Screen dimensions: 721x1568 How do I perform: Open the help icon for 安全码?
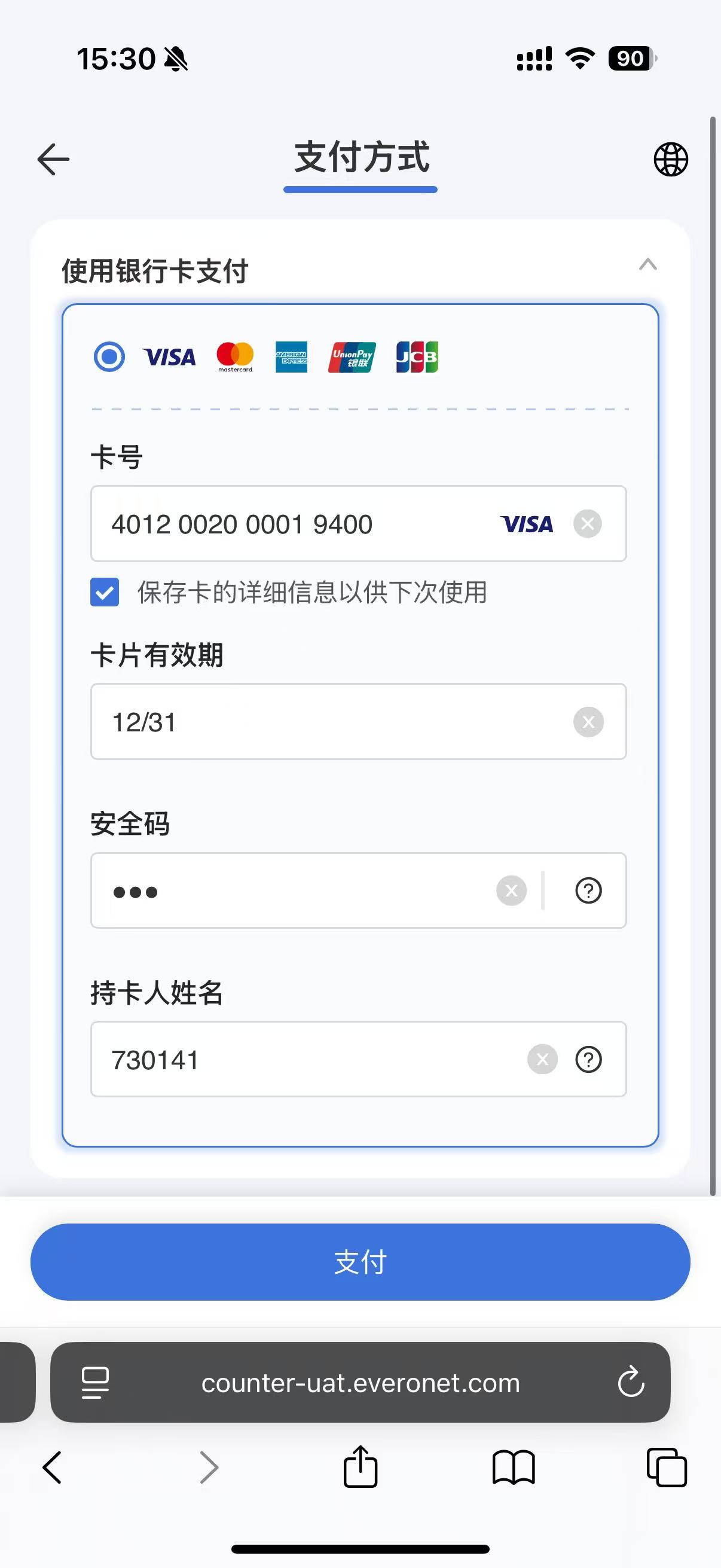(x=588, y=891)
